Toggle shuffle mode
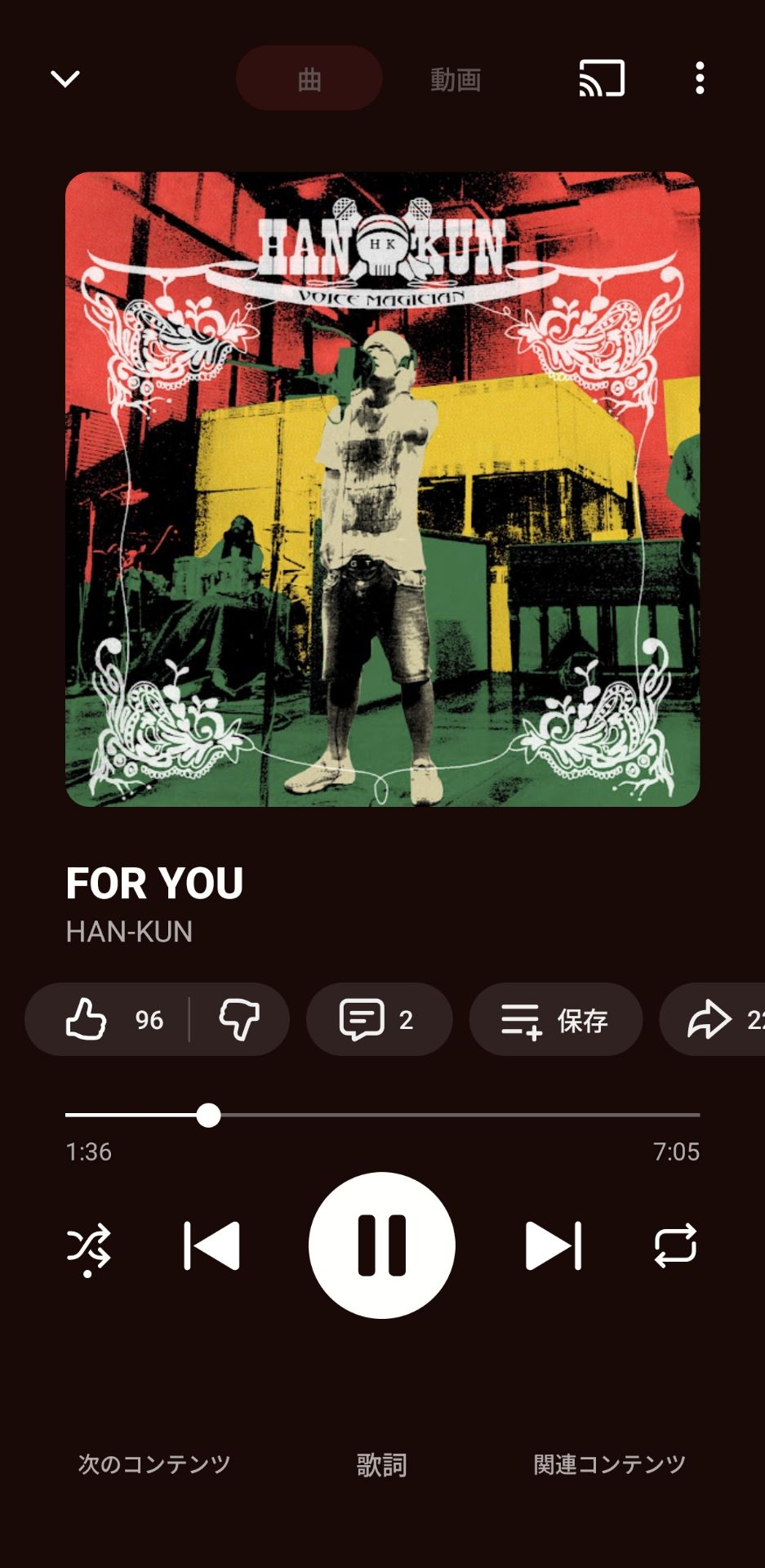 point(88,1247)
